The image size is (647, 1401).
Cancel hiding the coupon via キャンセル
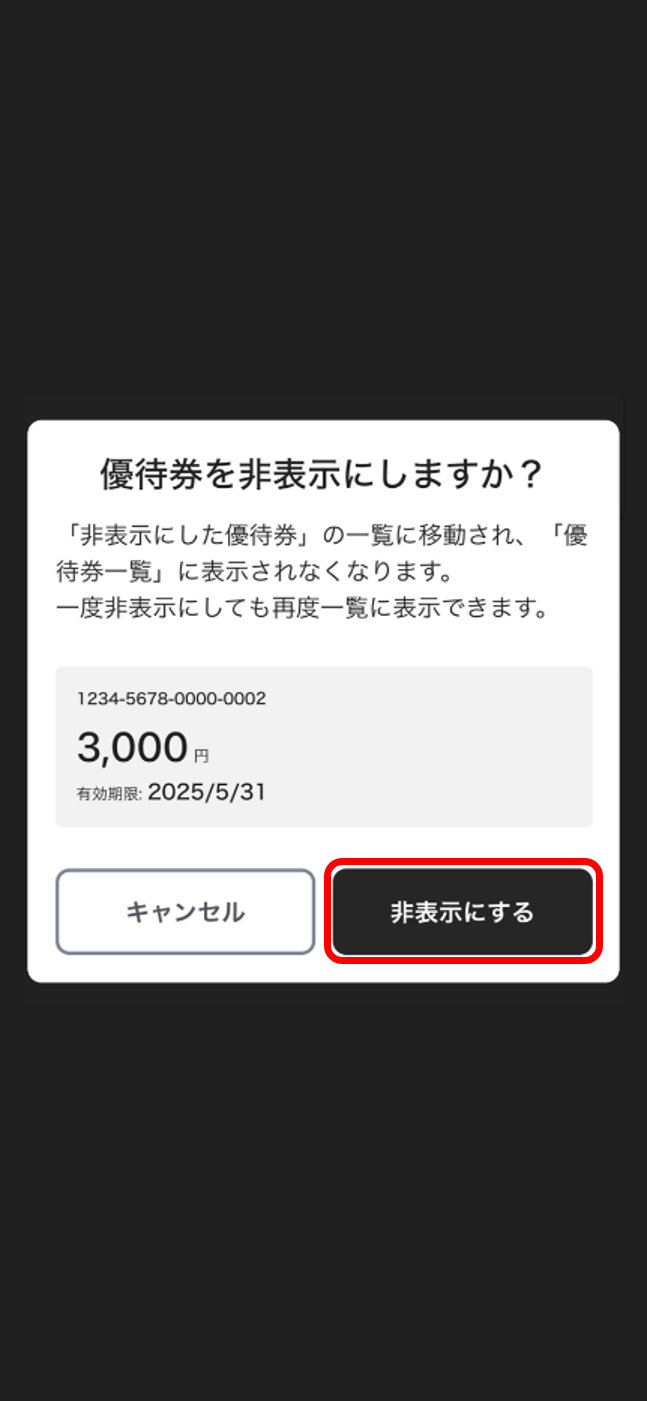tap(185, 911)
